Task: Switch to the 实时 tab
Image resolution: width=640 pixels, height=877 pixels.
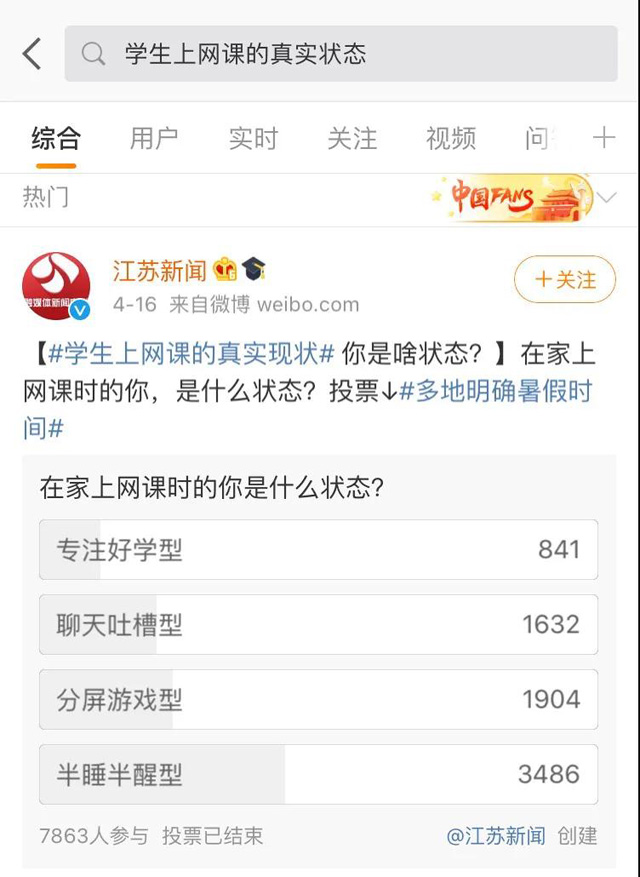Action: (x=252, y=139)
